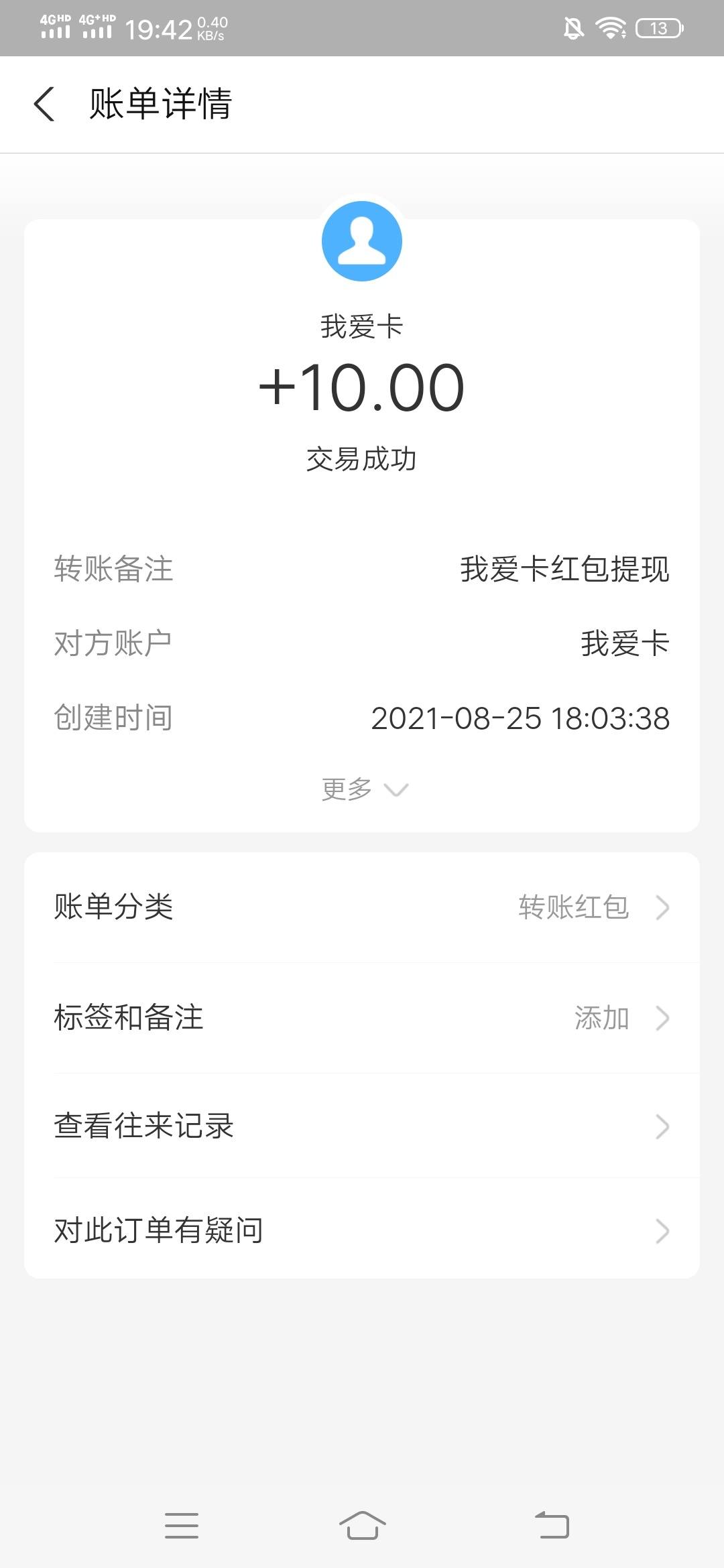Go back from the 账单详情 page
The height and width of the screenshot is (1568, 724).
tap(44, 105)
